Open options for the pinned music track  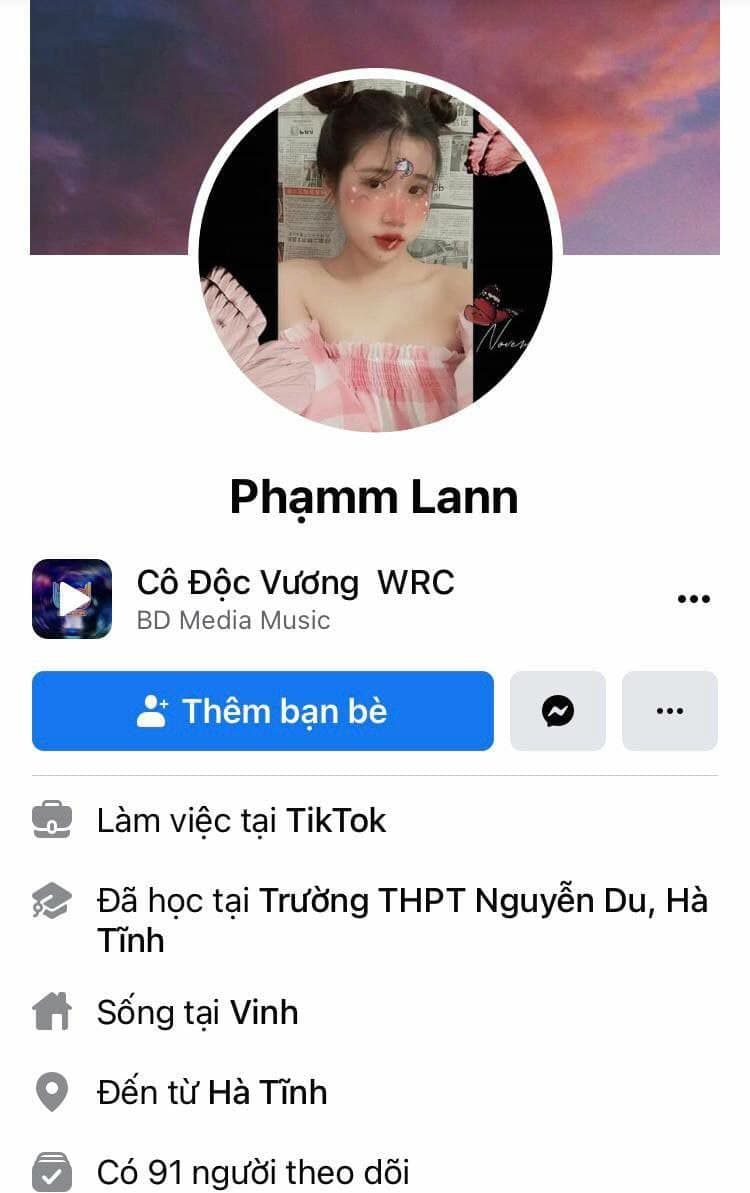click(x=693, y=599)
